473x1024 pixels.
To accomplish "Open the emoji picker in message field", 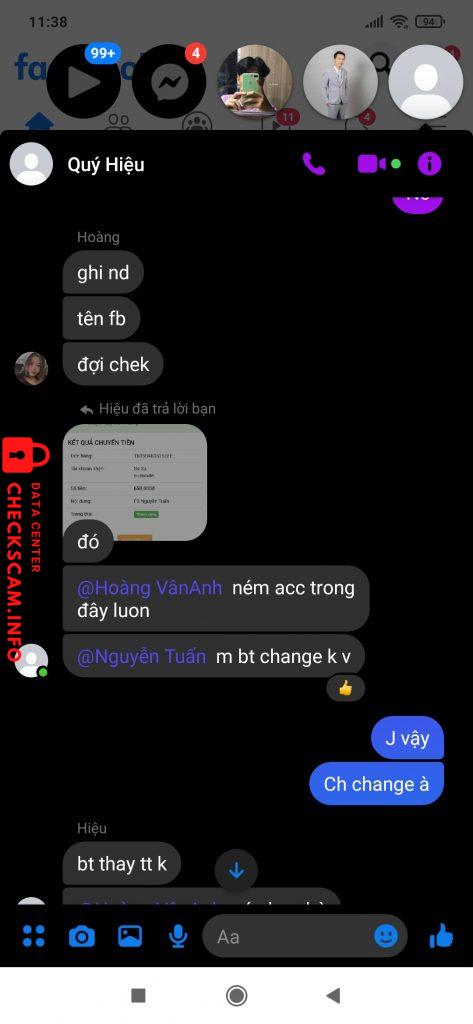I will pos(386,936).
